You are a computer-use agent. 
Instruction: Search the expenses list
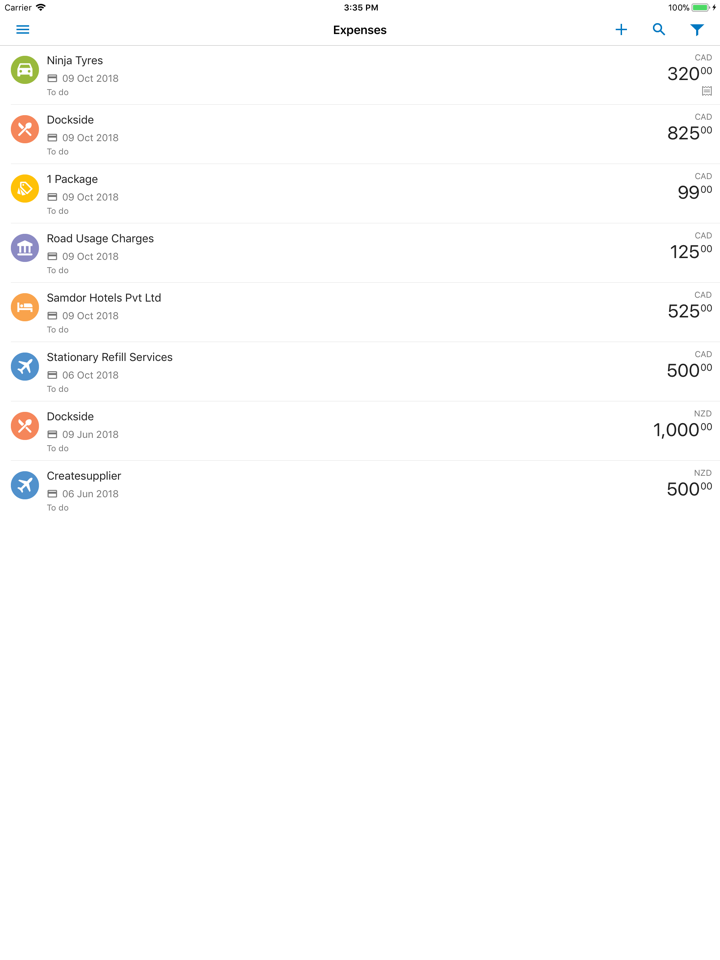click(659, 30)
